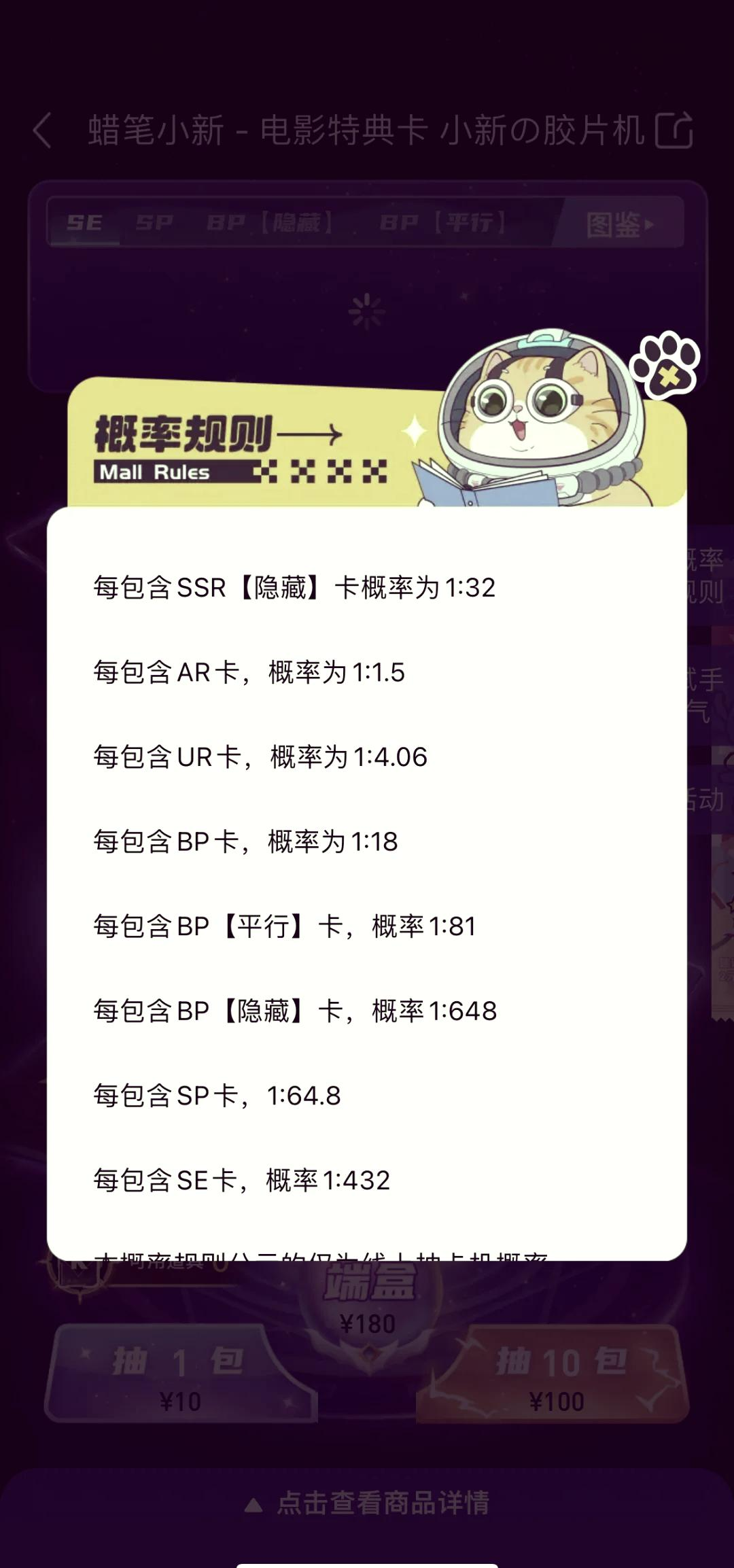Switch to the SP card tab
This screenshot has height=1568, width=734.
pyautogui.click(x=154, y=223)
